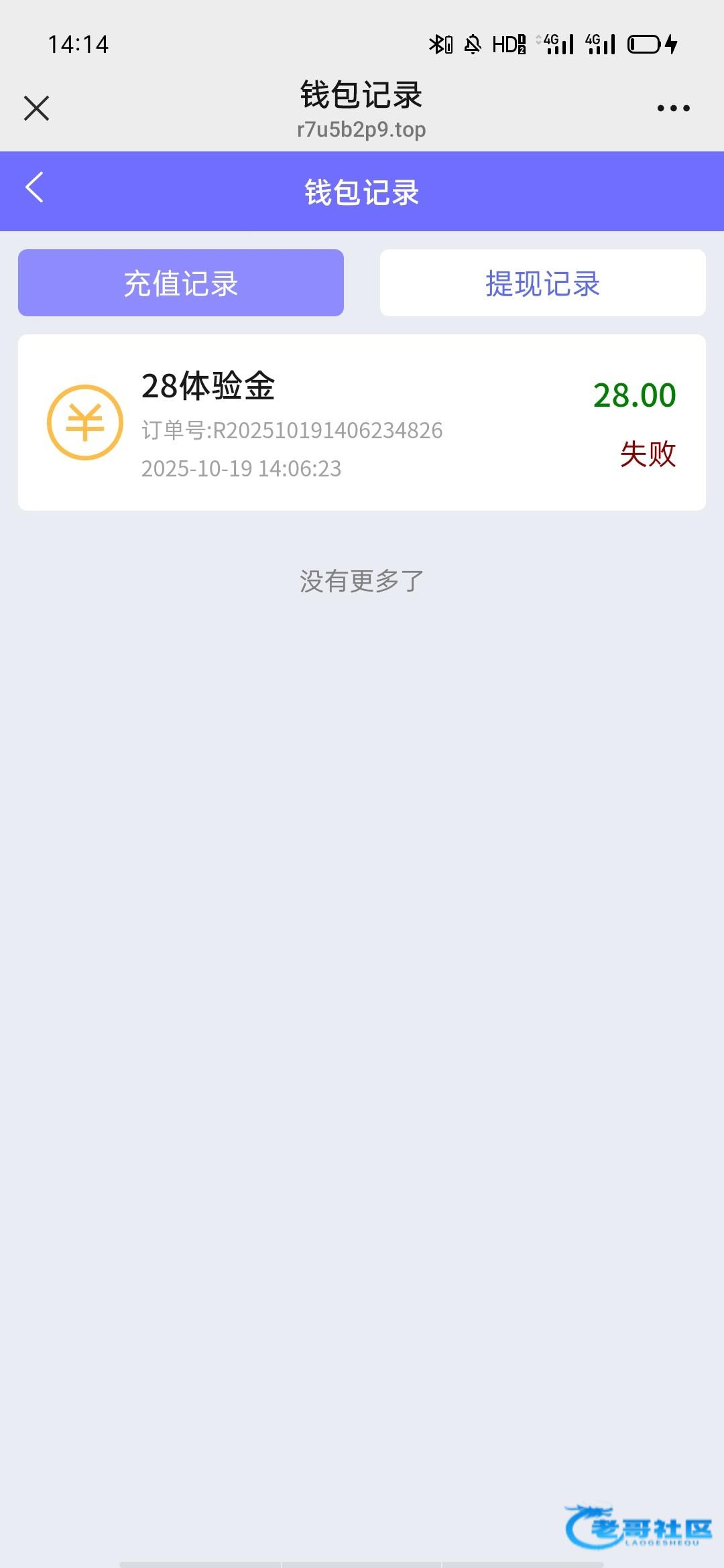Image resolution: width=724 pixels, height=1568 pixels.
Task: Open the 28体验金 record card
Action: 362,422
